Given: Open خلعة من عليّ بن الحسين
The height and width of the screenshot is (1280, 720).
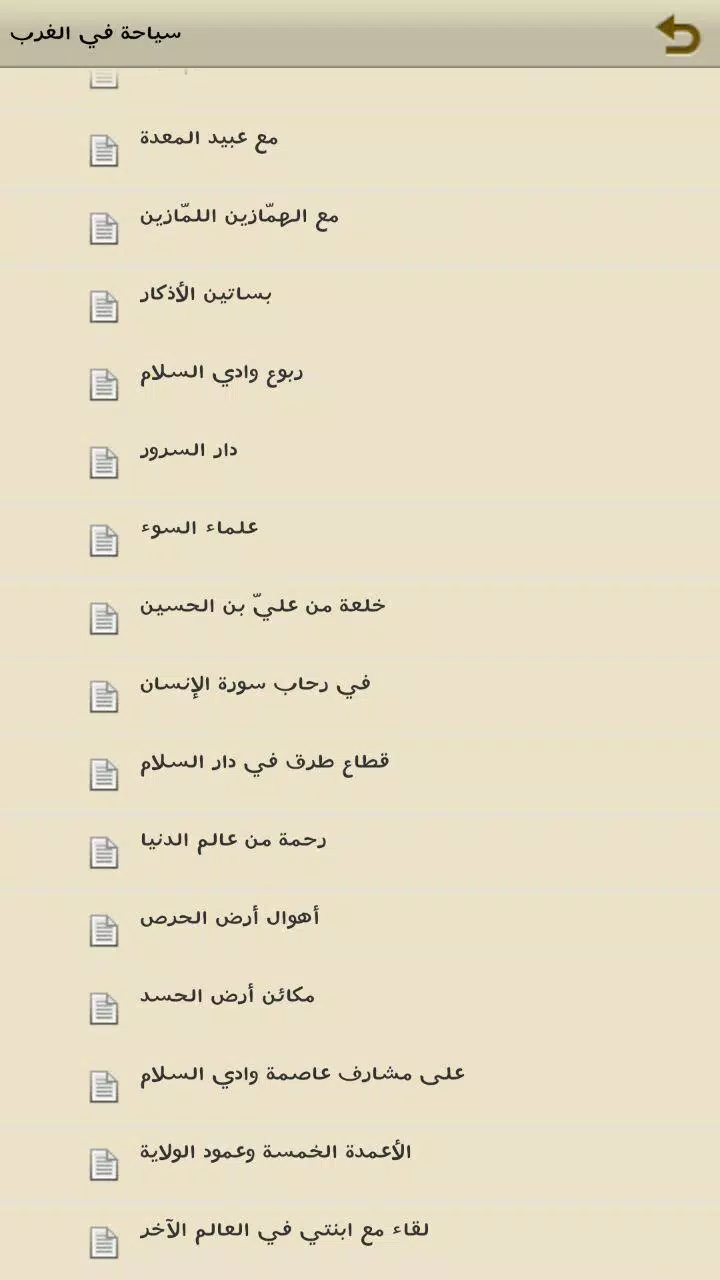Looking at the screenshot, I should click(x=360, y=617).
